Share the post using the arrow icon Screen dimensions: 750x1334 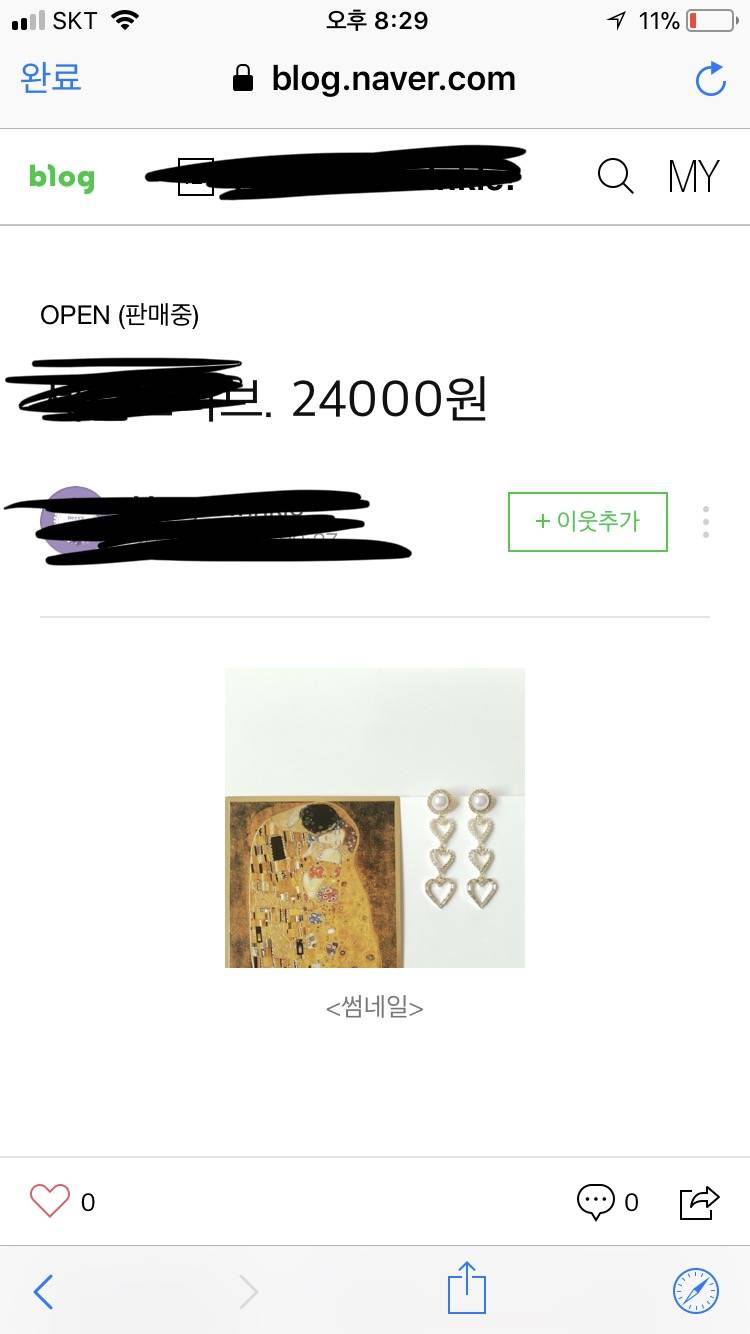click(699, 1202)
